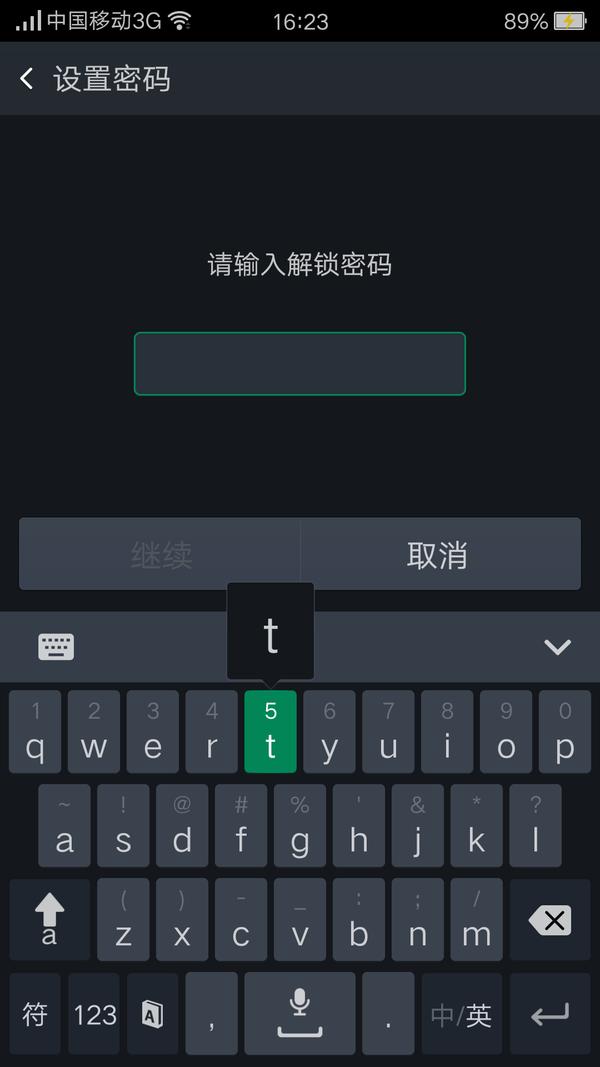Tap the microphone space key
This screenshot has width=600, height=1067.
click(300, 1014)
